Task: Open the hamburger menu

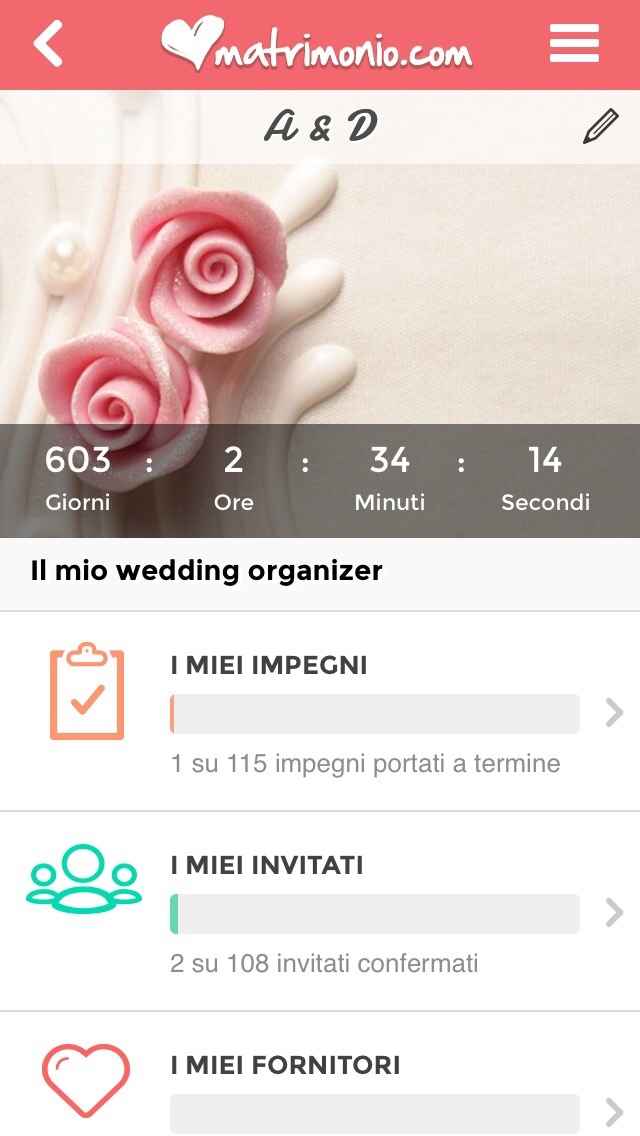Action: click(x=574, y=44)
